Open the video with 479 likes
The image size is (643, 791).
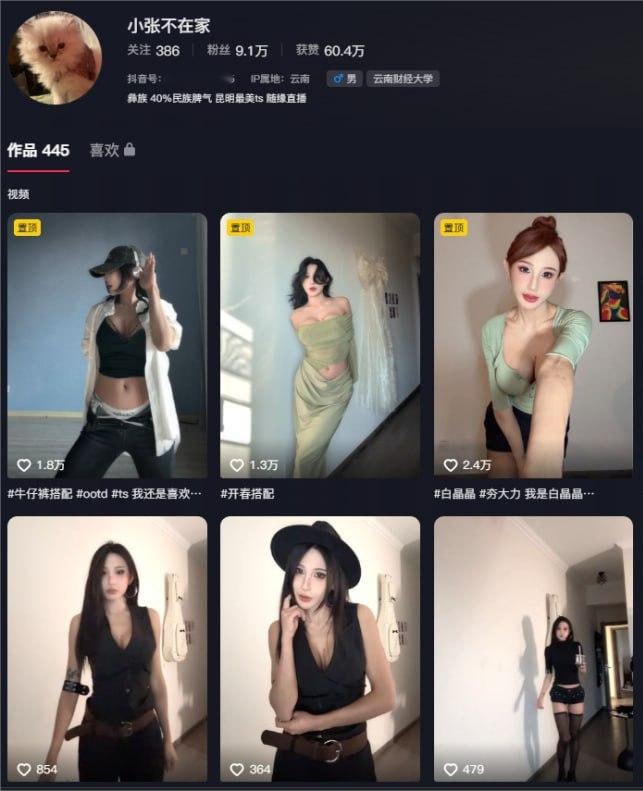pos(533,648)
